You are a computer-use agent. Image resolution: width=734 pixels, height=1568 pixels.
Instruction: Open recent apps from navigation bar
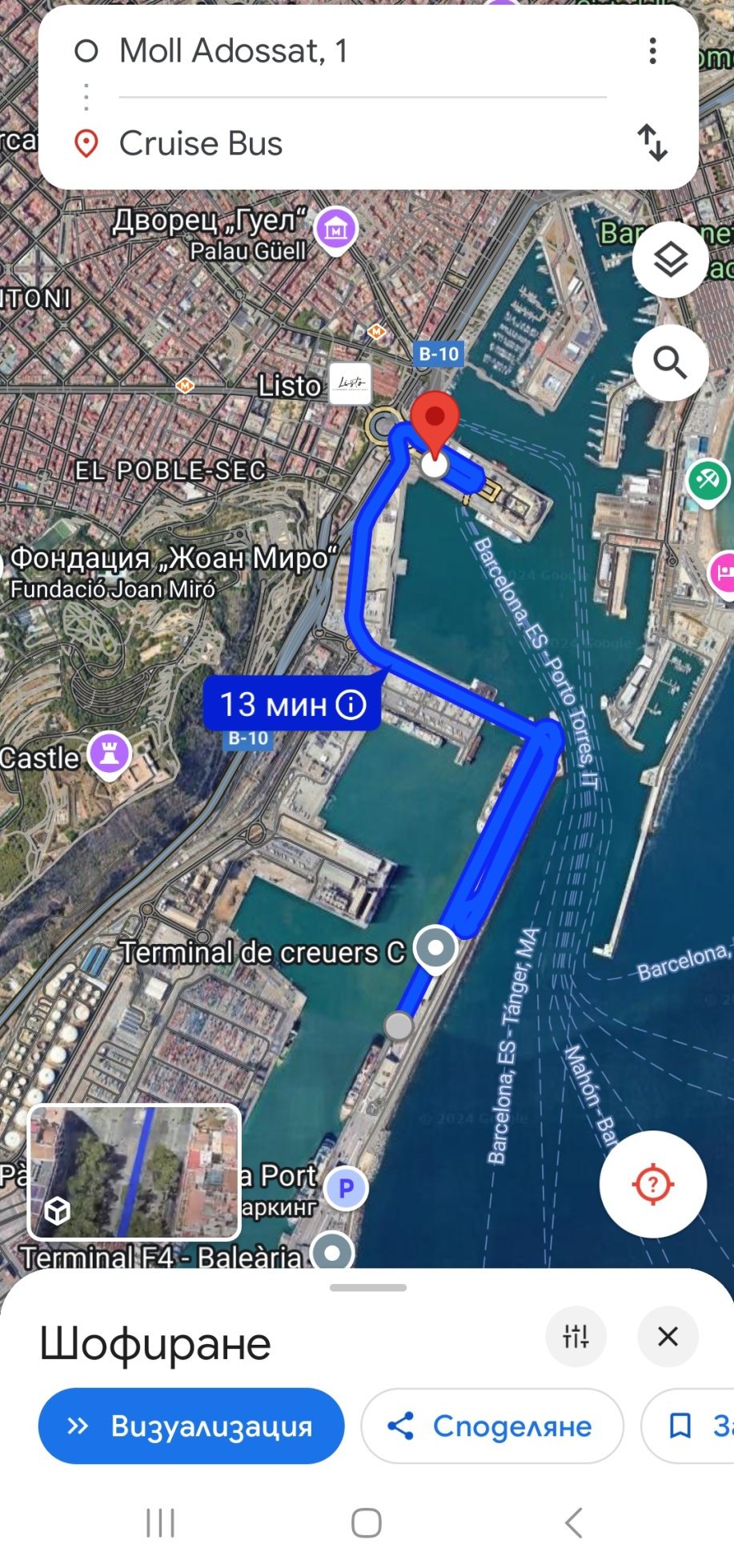tap(160, 1523)
